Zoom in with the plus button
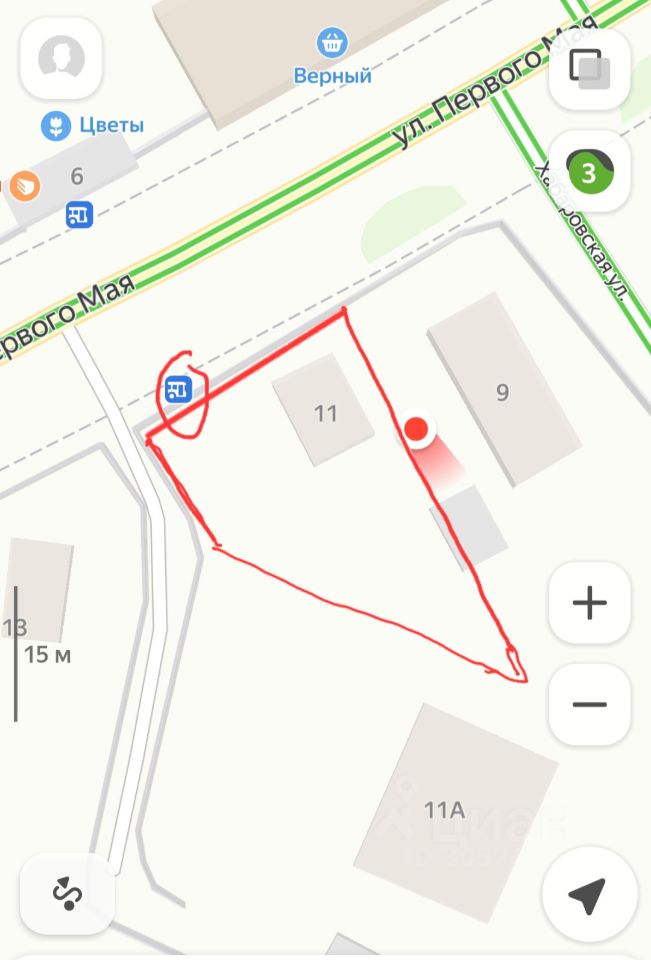 click(589, 603)
